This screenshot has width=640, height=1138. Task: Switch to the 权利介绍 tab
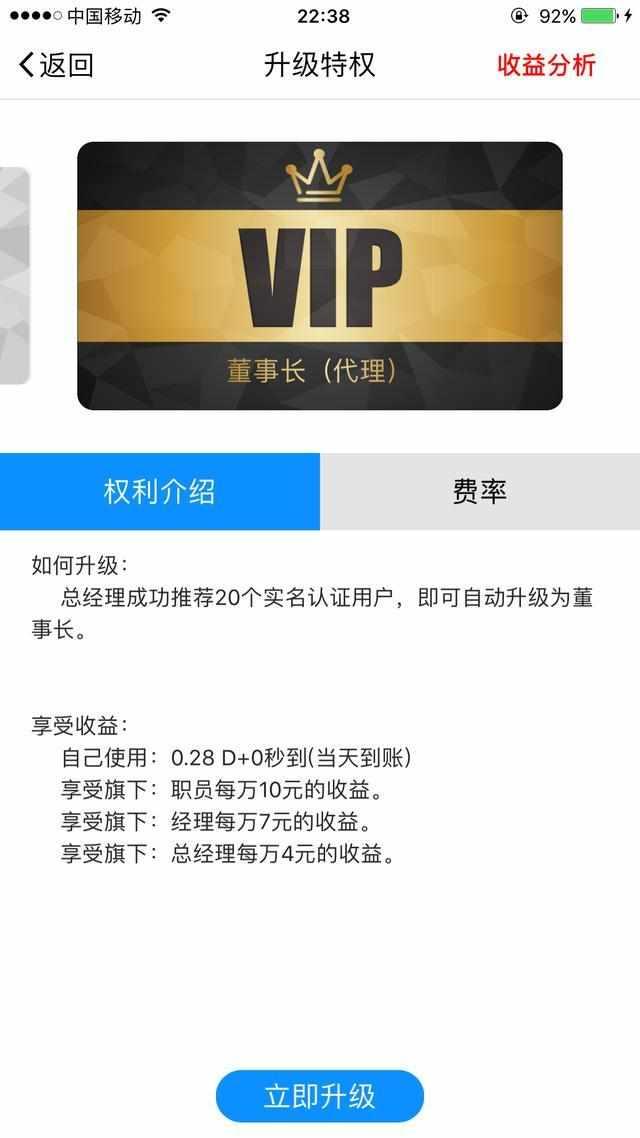click(x=160, y=491)
